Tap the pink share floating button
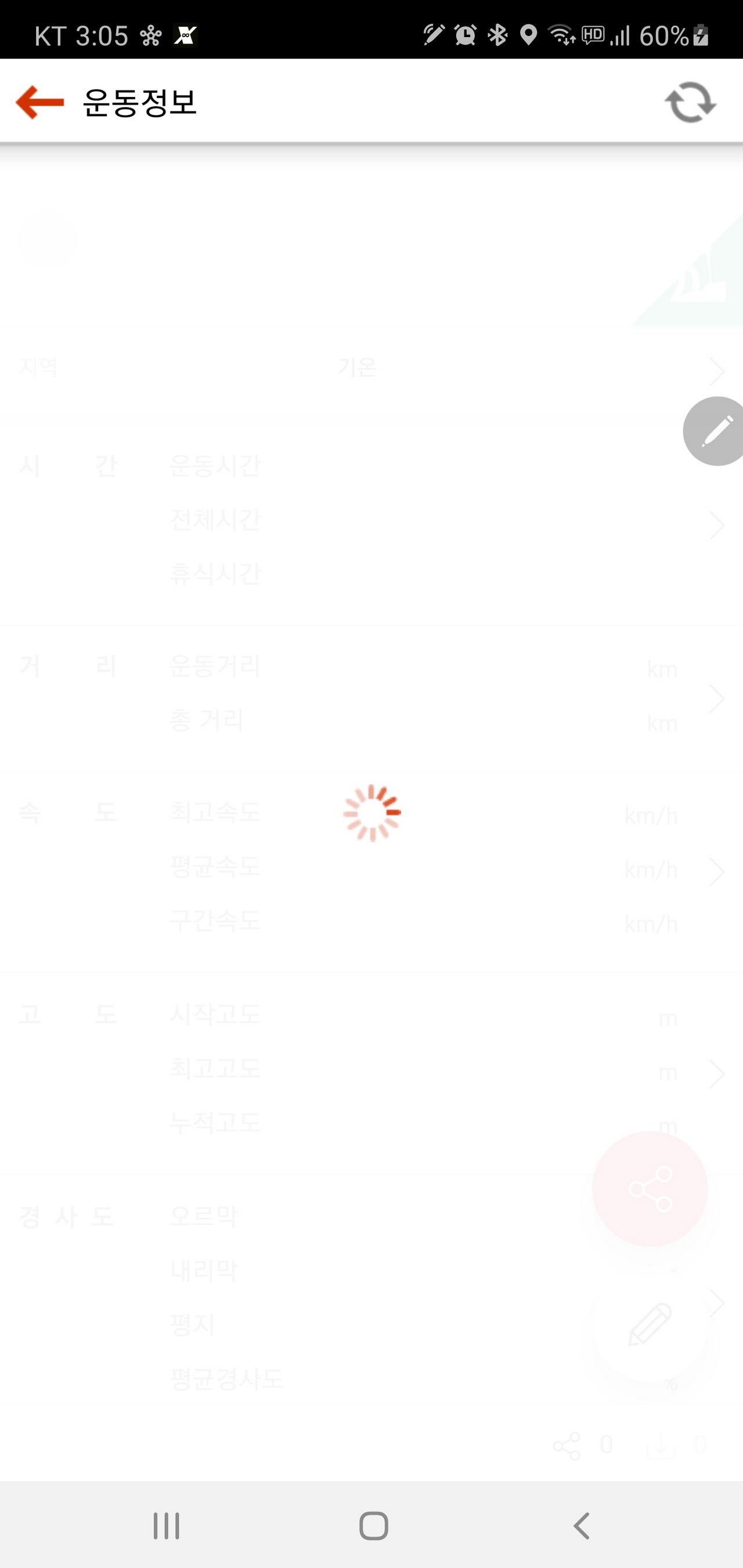This screenshot has width=743, height=1568. [x=649, y=1188]
